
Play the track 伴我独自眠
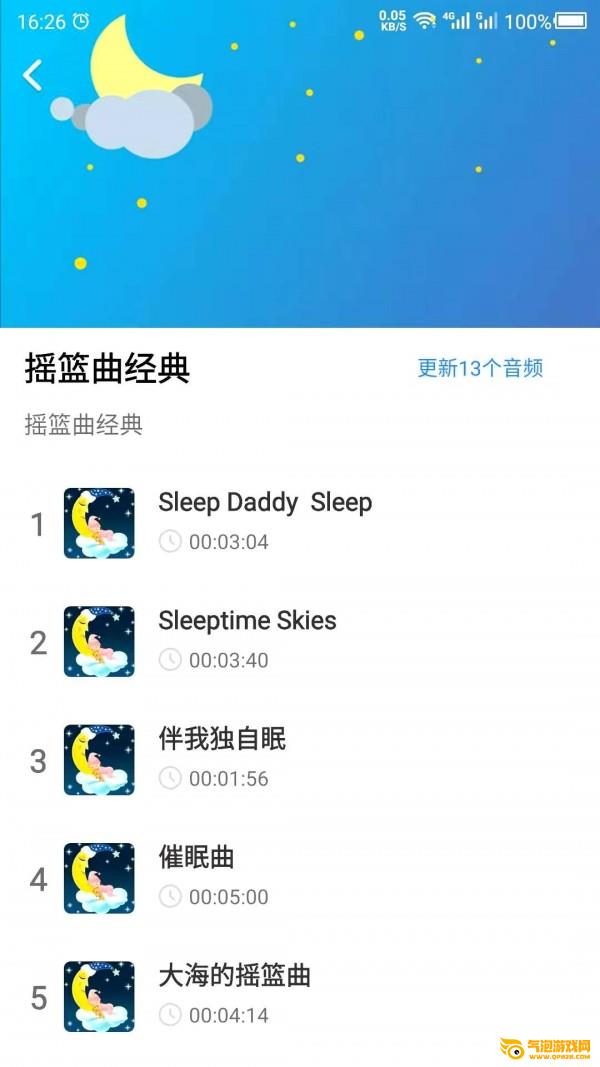(222, 739)
